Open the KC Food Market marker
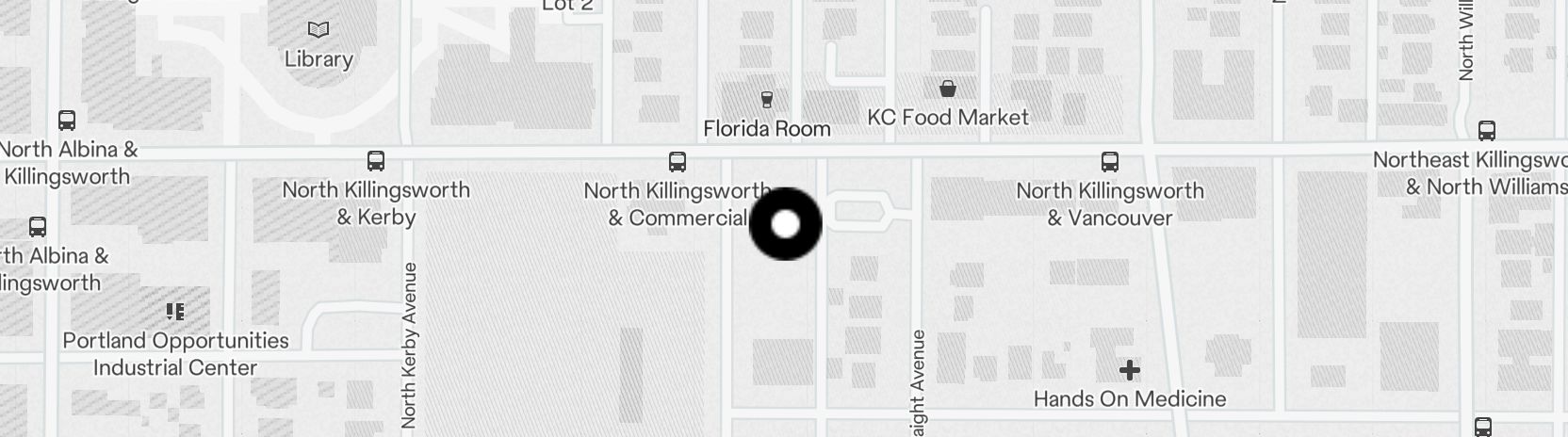Screen dimensions: 1568x437 pos(947,89)
